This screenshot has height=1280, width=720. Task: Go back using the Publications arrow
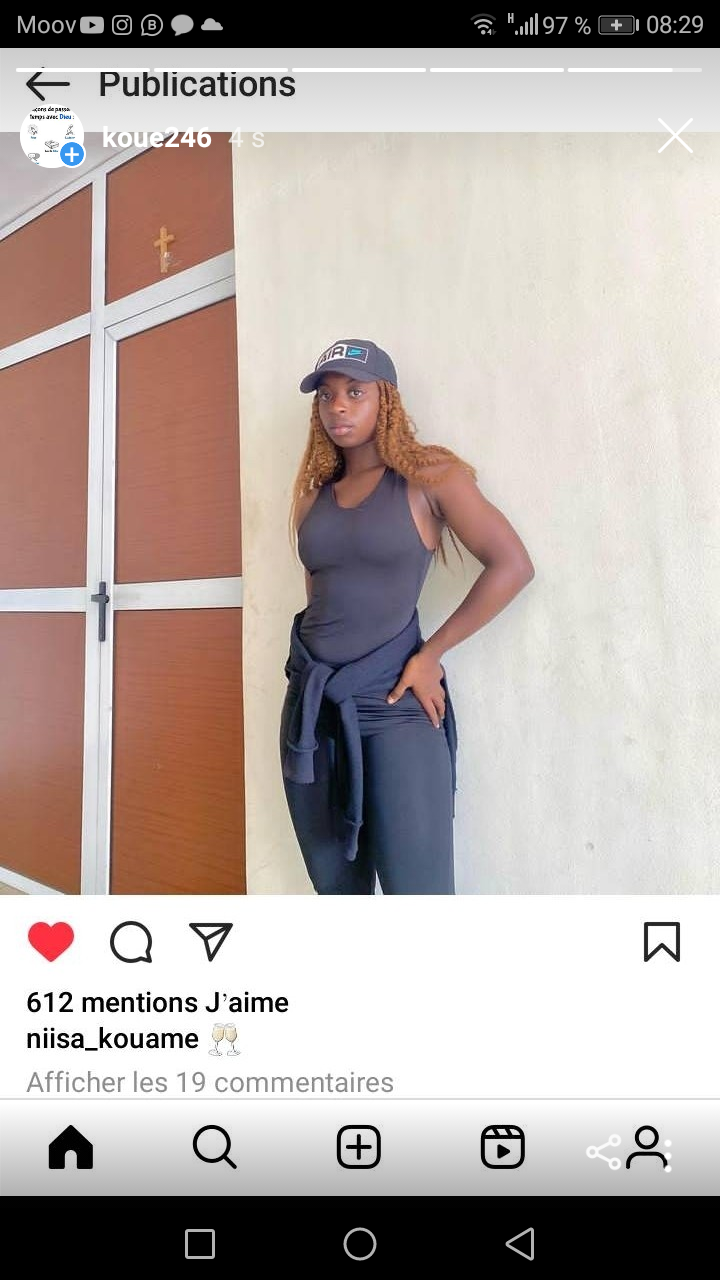pyautogui.click(x=47, y=85)
